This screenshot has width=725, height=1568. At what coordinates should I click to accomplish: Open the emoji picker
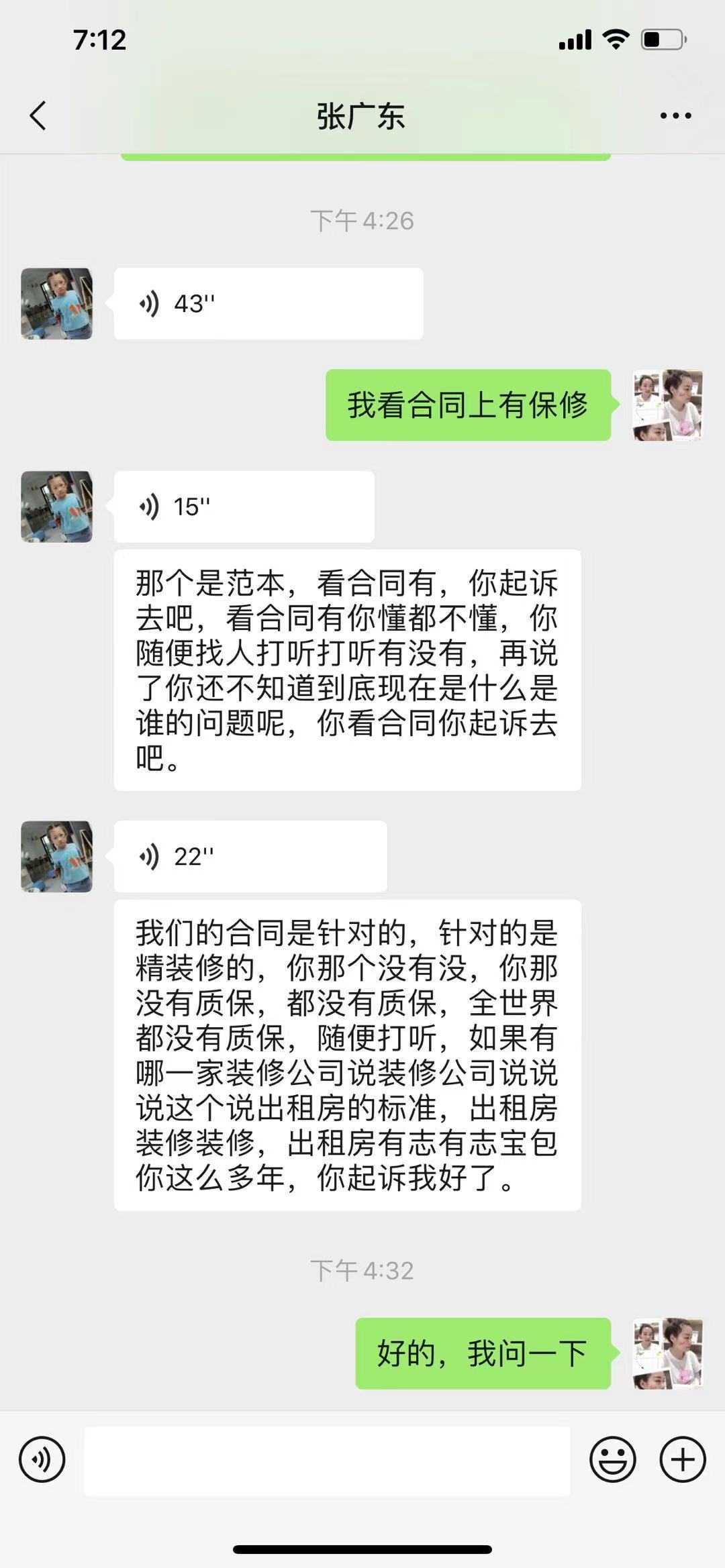click(x=612, y=1459)
